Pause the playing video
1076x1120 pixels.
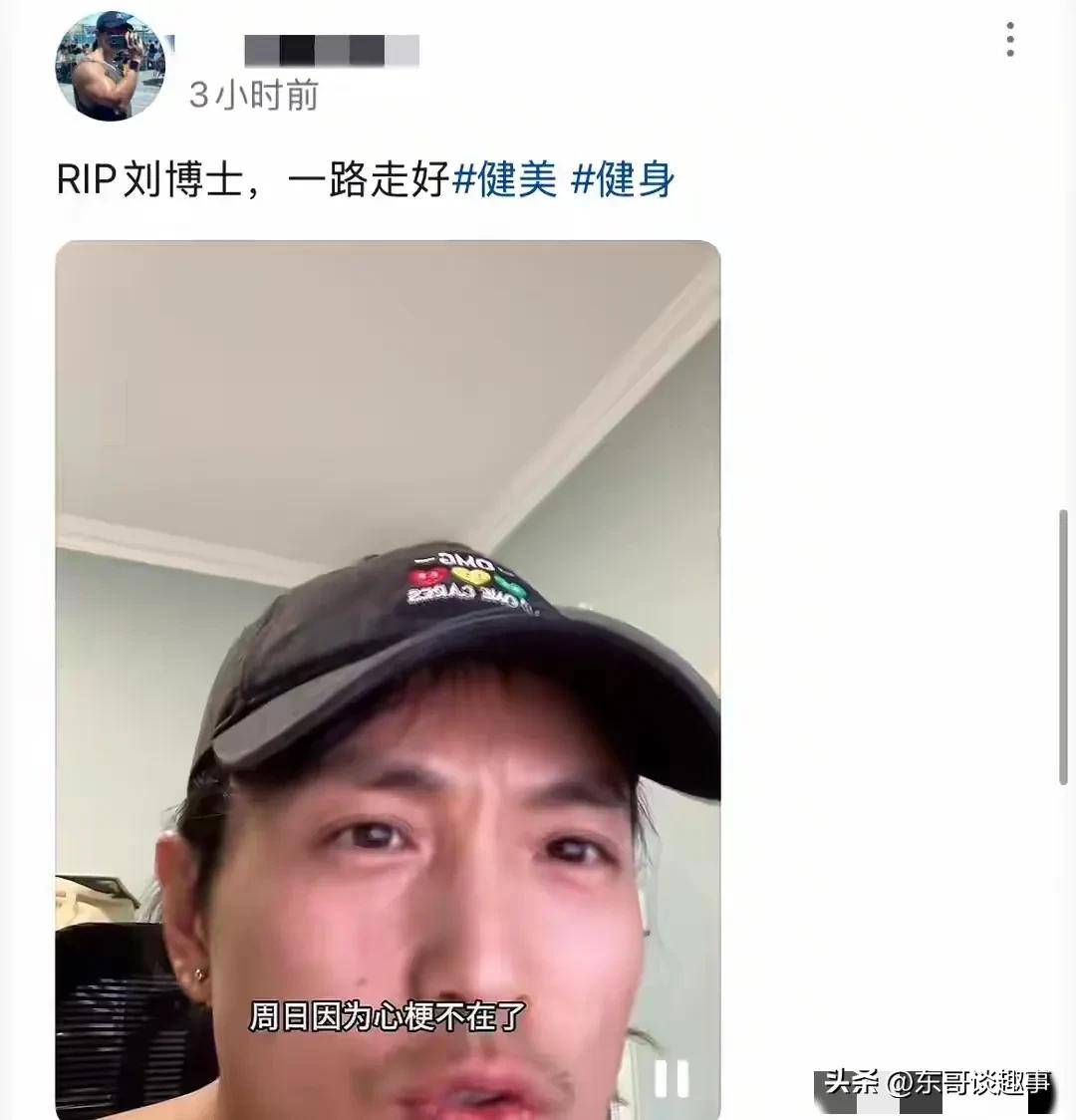[x=671, y=1078]
